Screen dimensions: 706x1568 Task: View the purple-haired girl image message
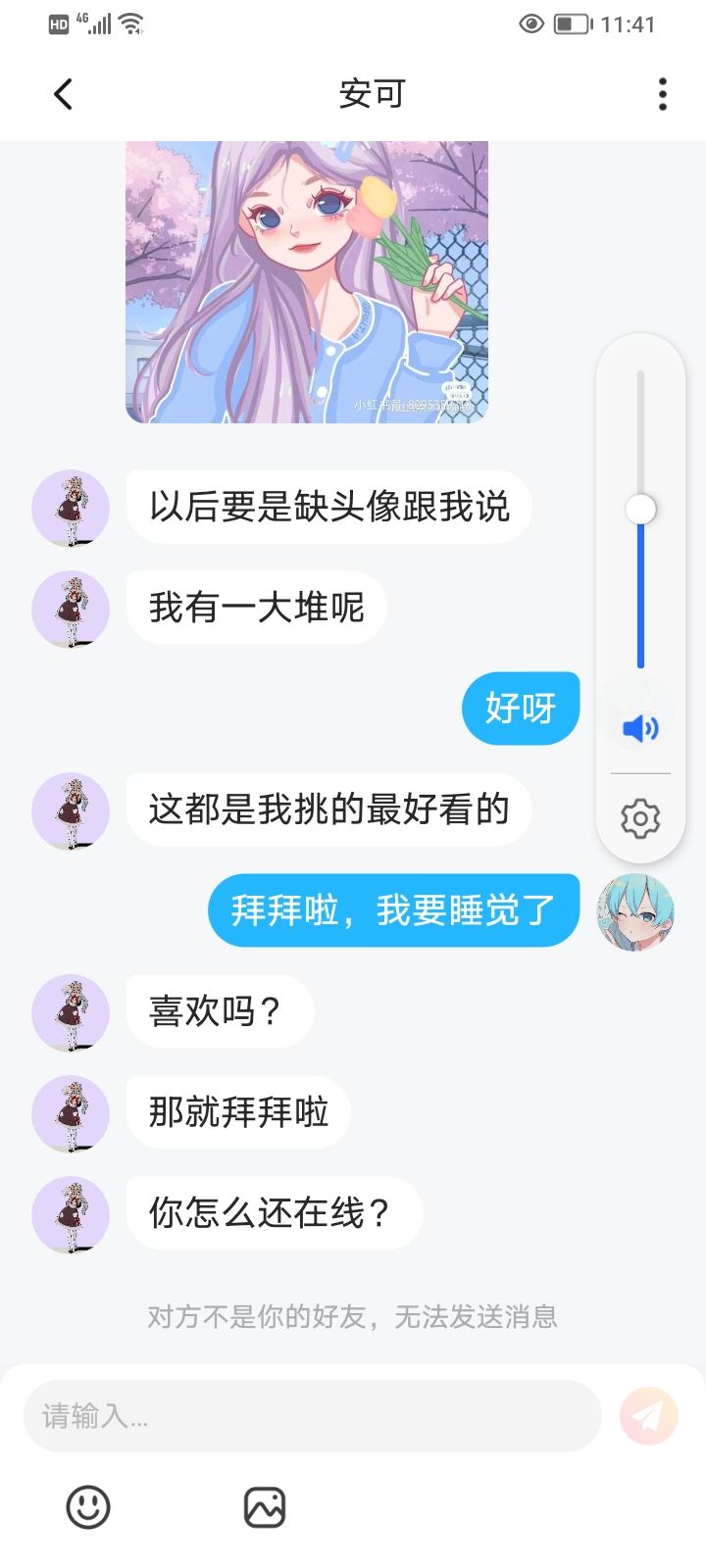pos(307,282)
